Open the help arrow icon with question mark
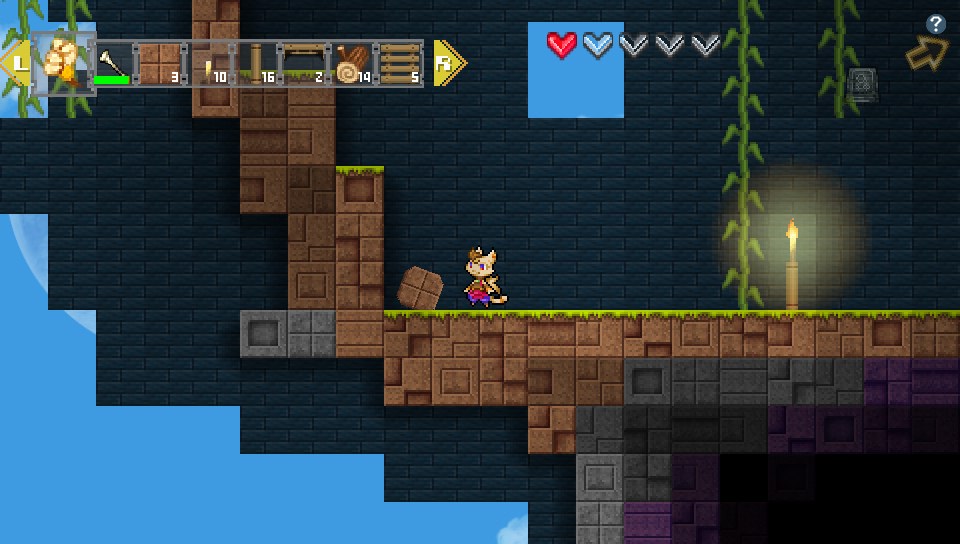960x544 pixels. tap(927, 45)
